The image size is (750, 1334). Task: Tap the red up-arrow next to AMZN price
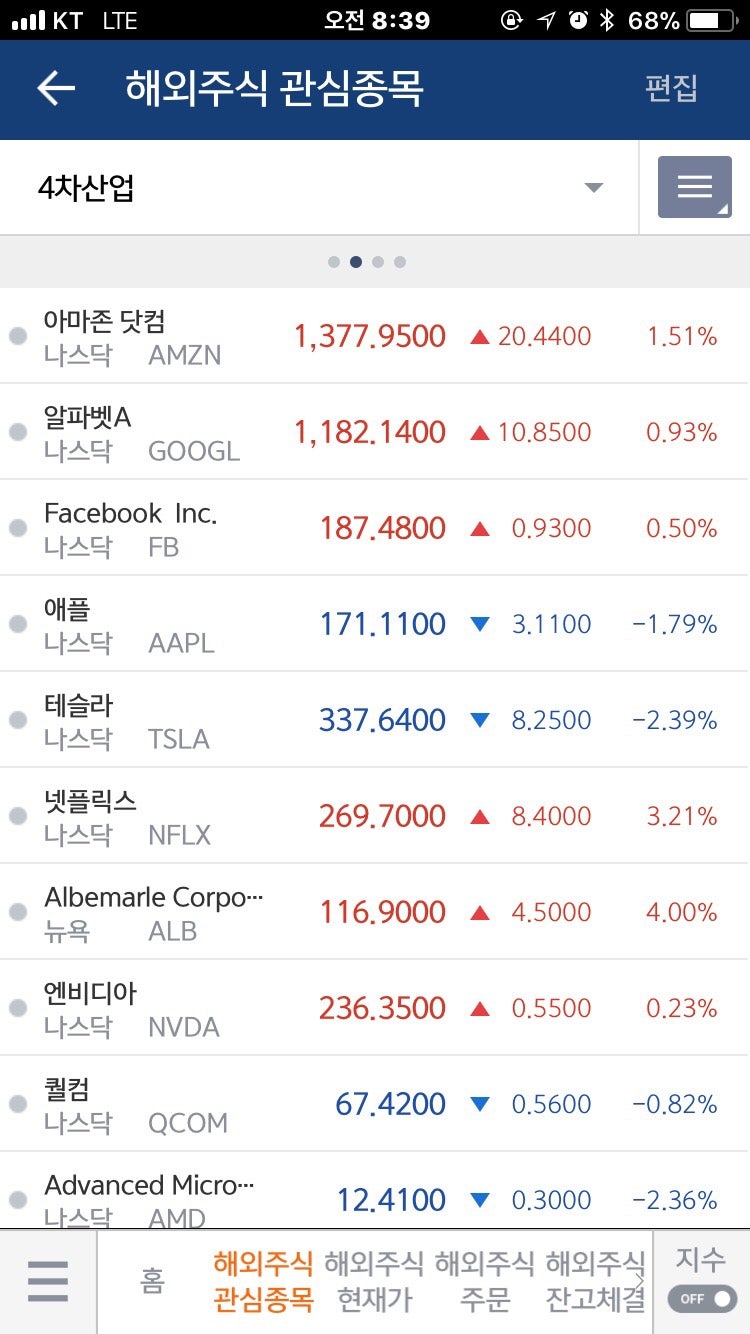point(480,337)
